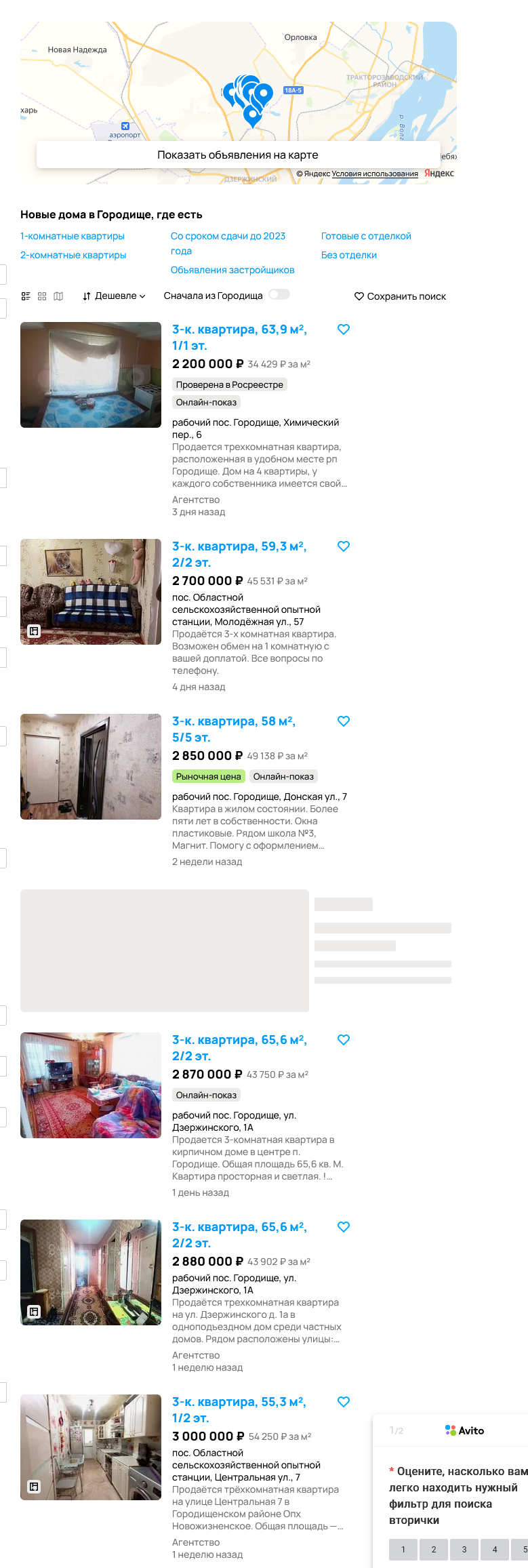Open the '2-комнатные квартиры' link
The width and height of the screenshot is (528, 1568).
(x=73, y=255)
